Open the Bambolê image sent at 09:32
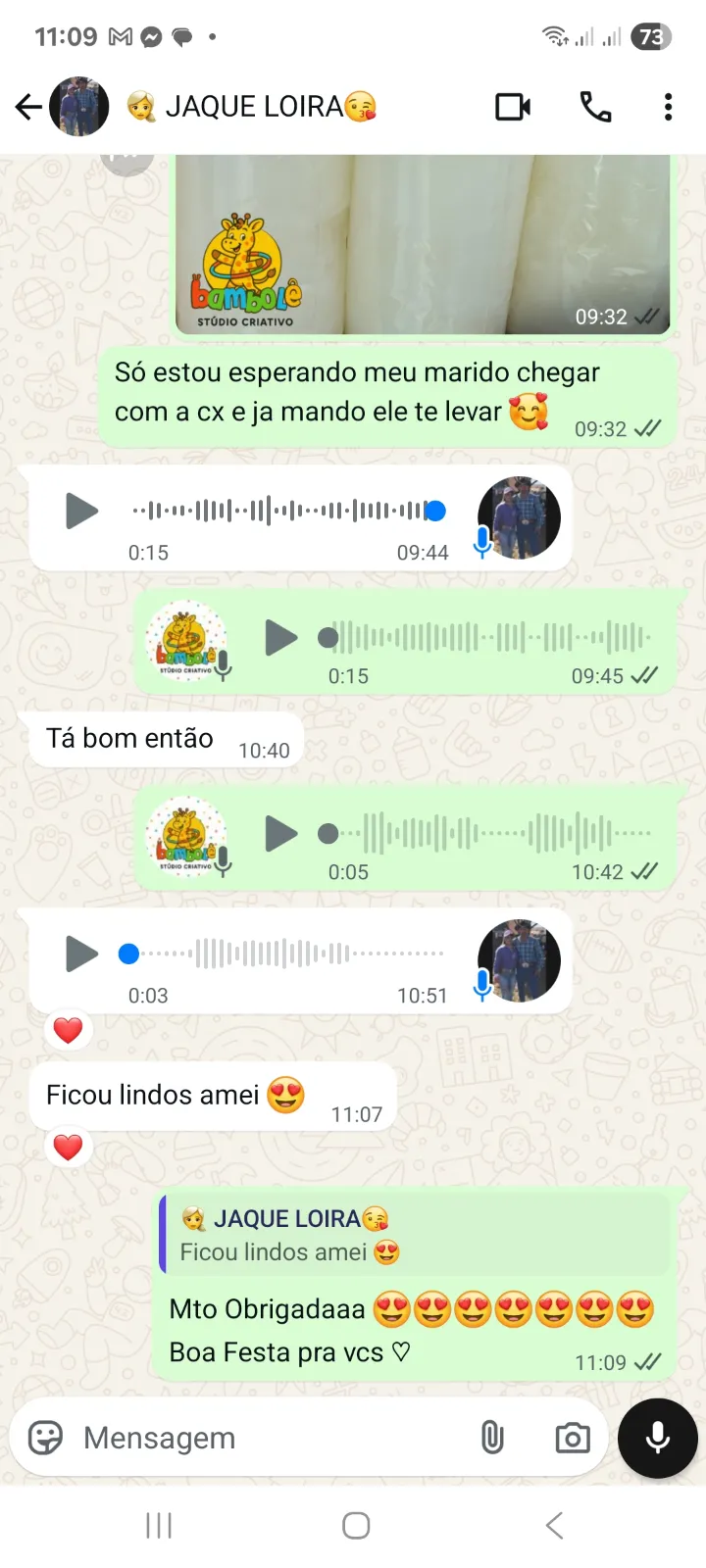This screenshot has height=1568, width=706. point(422,245)
